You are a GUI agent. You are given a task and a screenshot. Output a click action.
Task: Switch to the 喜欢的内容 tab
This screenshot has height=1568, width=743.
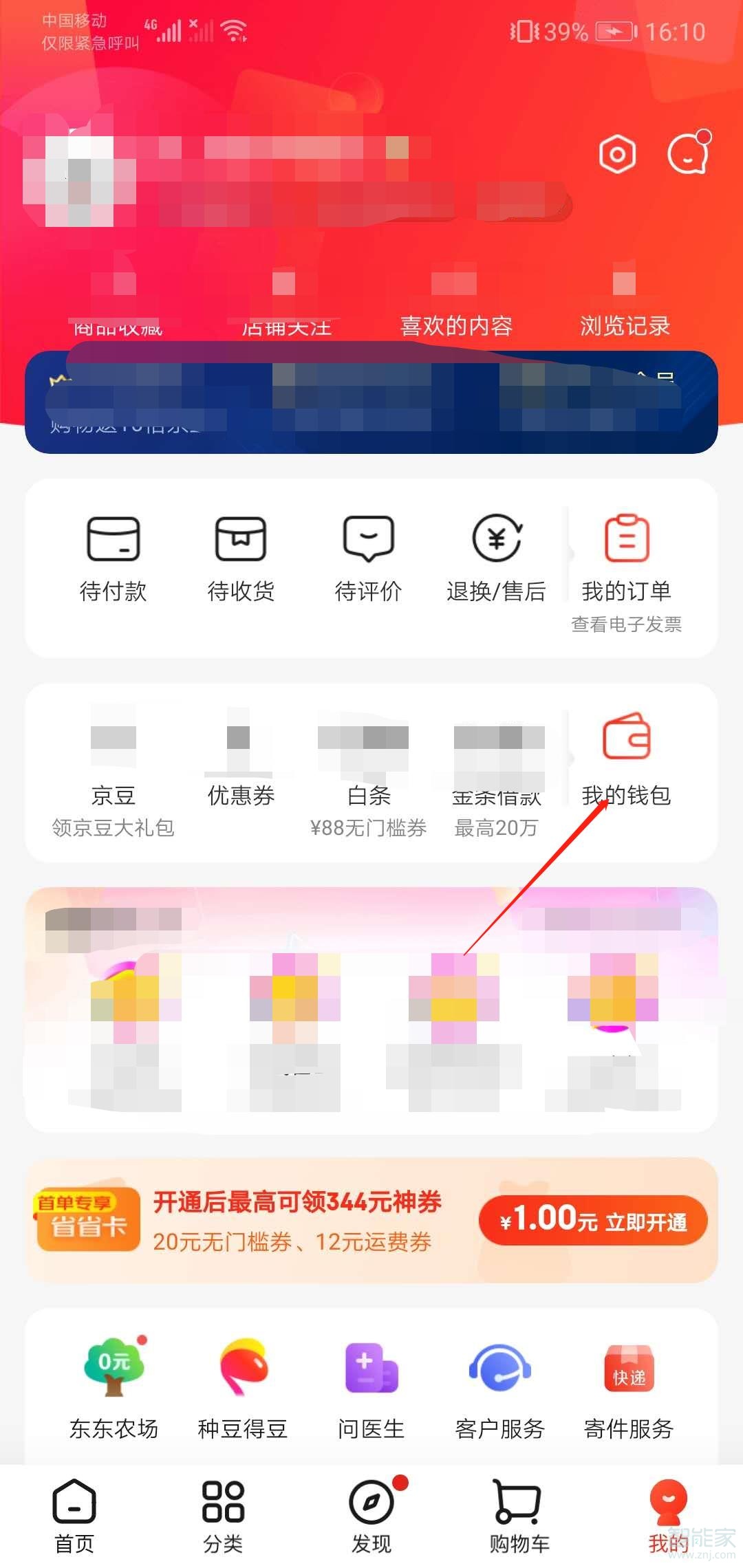coord(456,326)
